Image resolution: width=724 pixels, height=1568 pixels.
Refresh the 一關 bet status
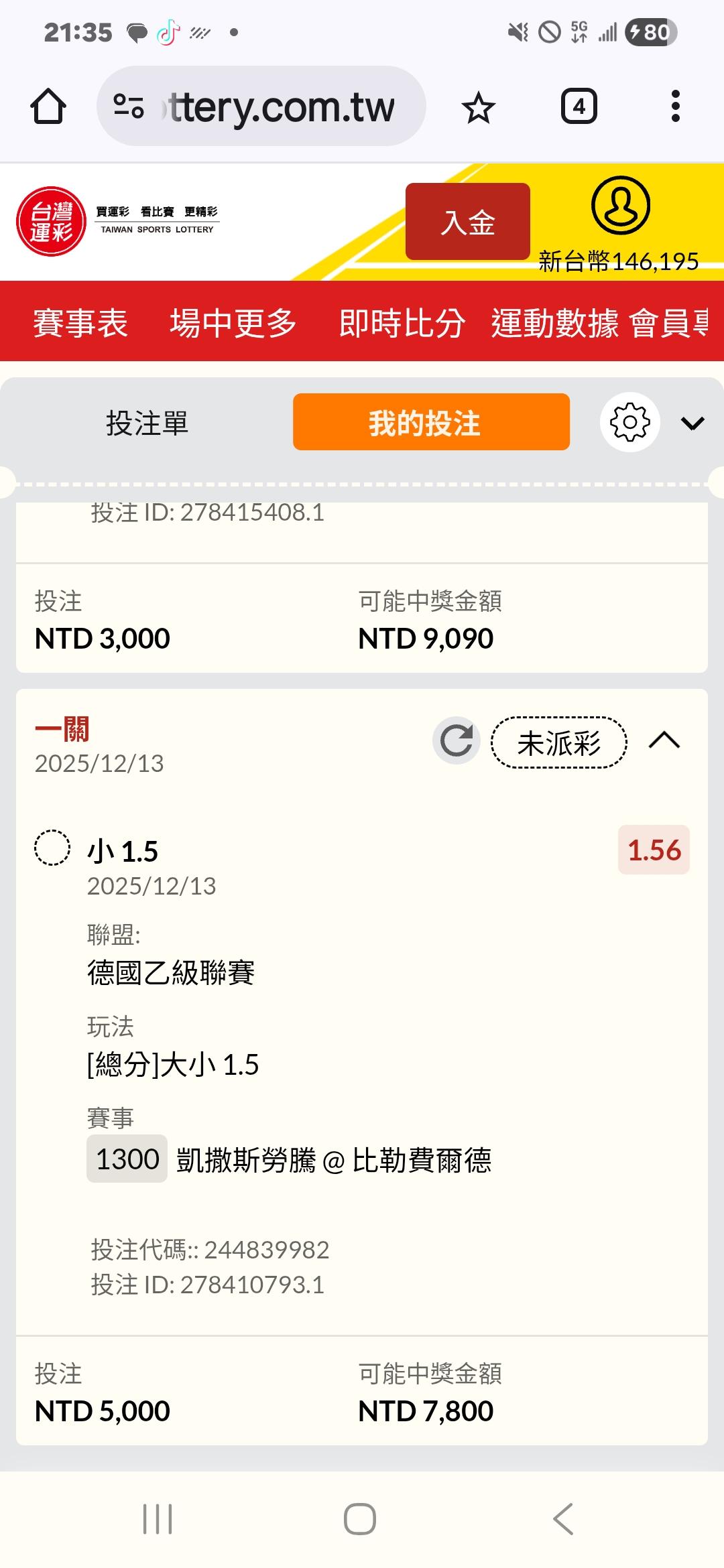pos(457,740)
